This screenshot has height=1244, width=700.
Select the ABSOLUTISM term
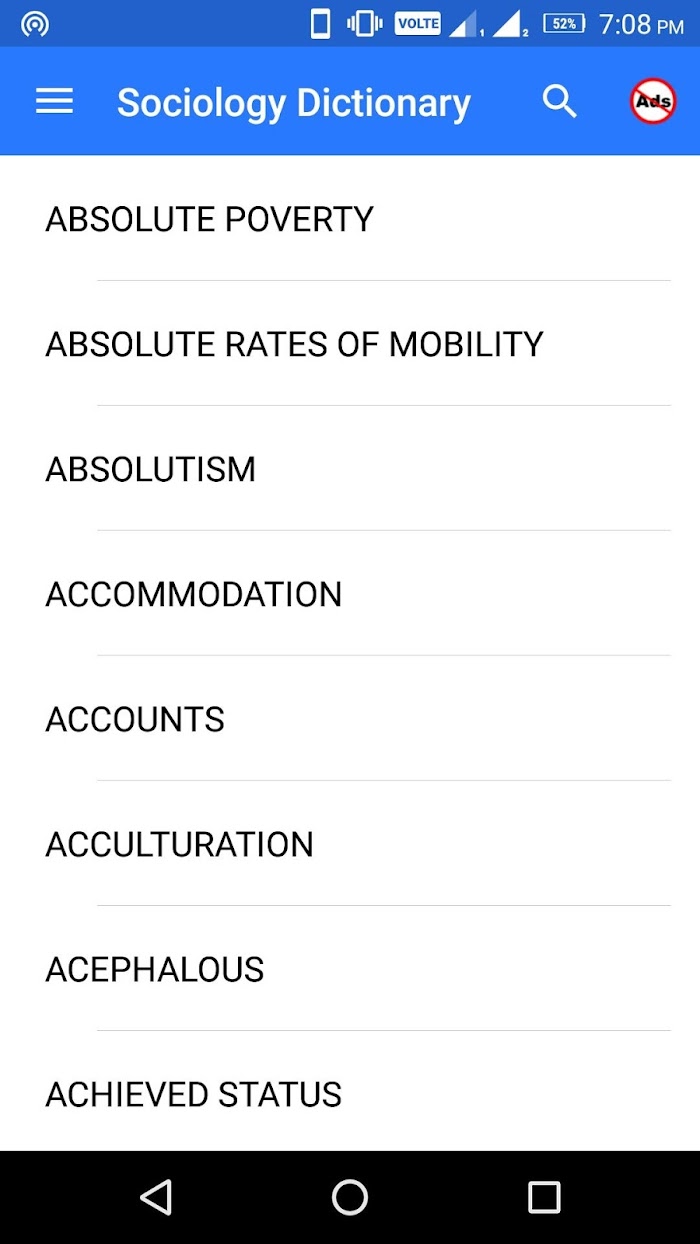350,469
